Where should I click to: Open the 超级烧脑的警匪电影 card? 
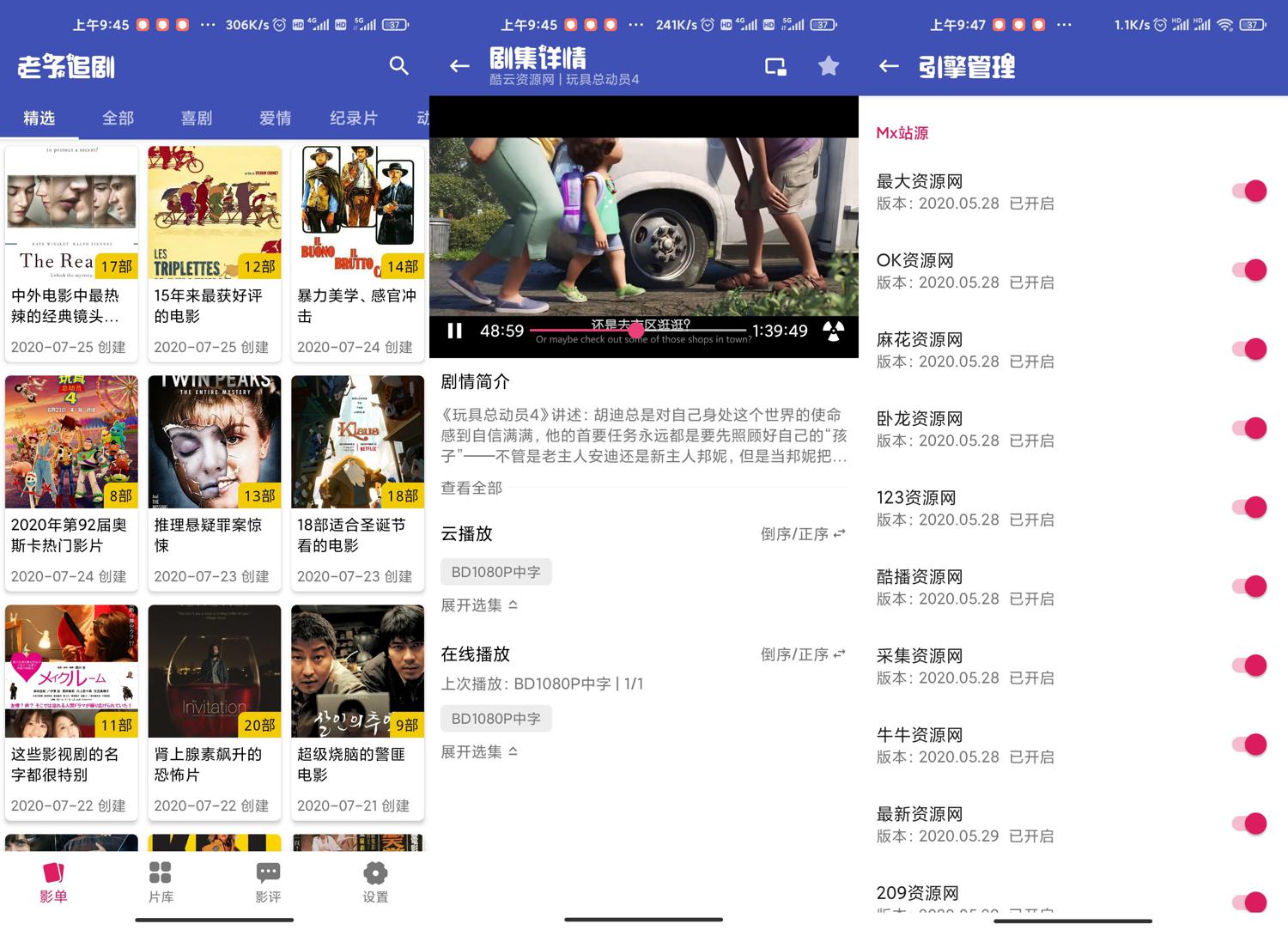(x=357, y=712)
